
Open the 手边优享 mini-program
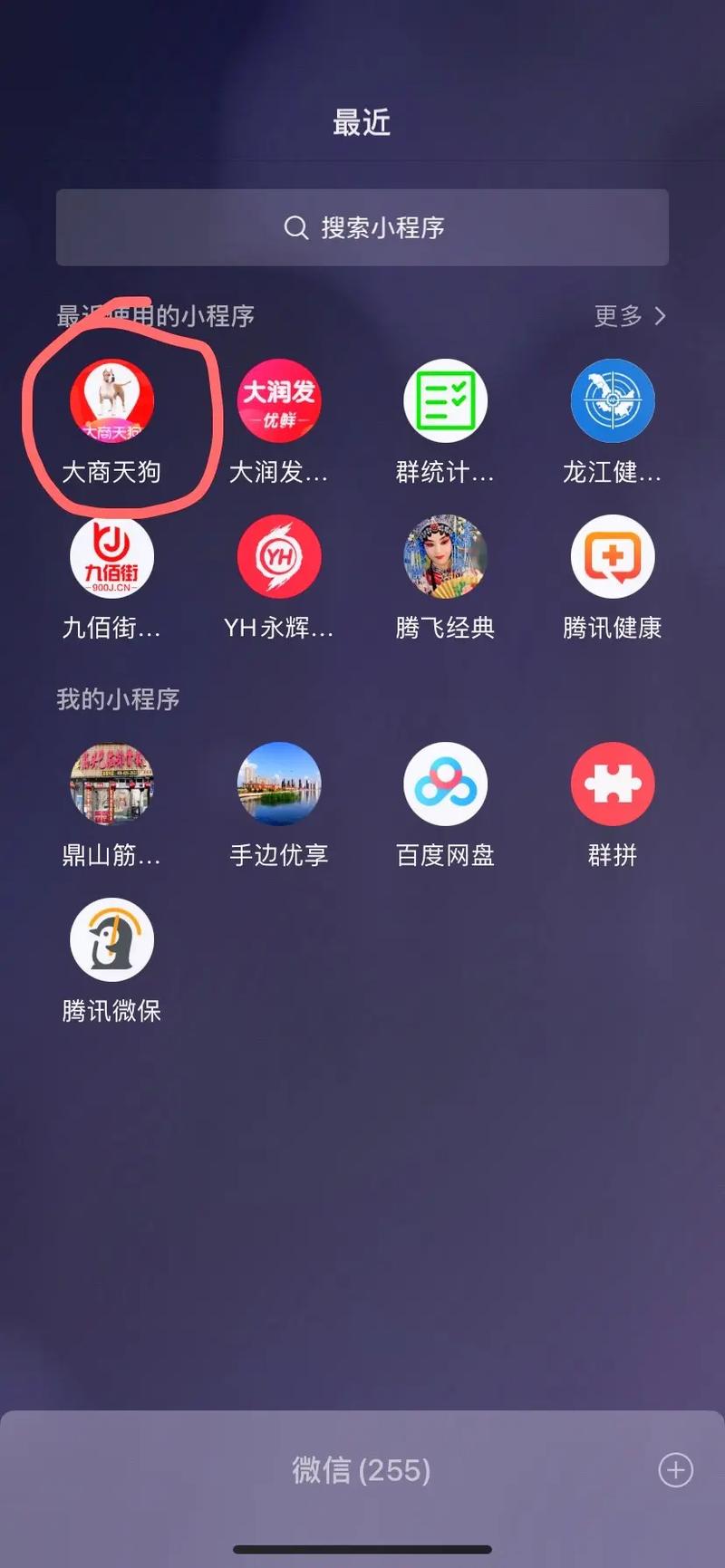point(278,784)
